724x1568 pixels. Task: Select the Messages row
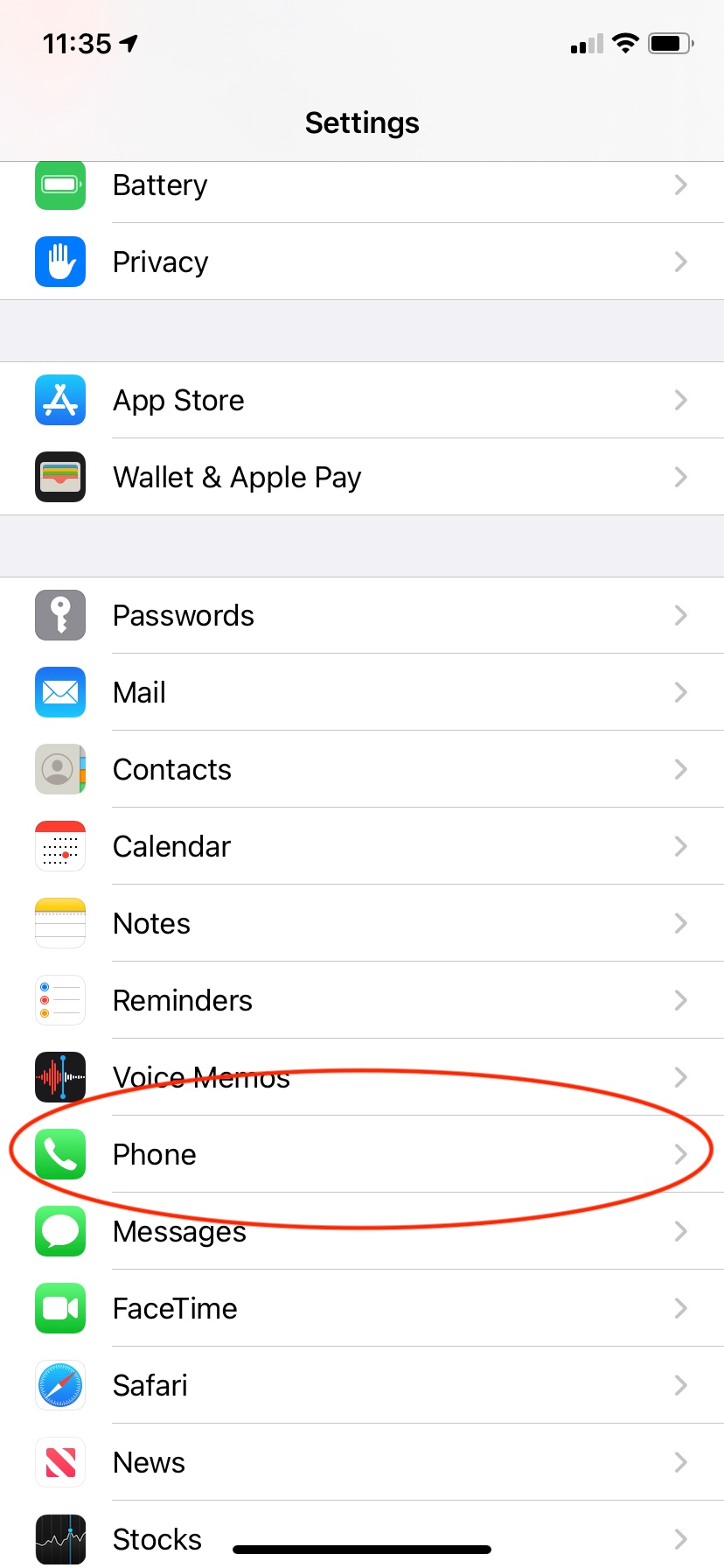pyautogui.click(x=362, y=1231)
